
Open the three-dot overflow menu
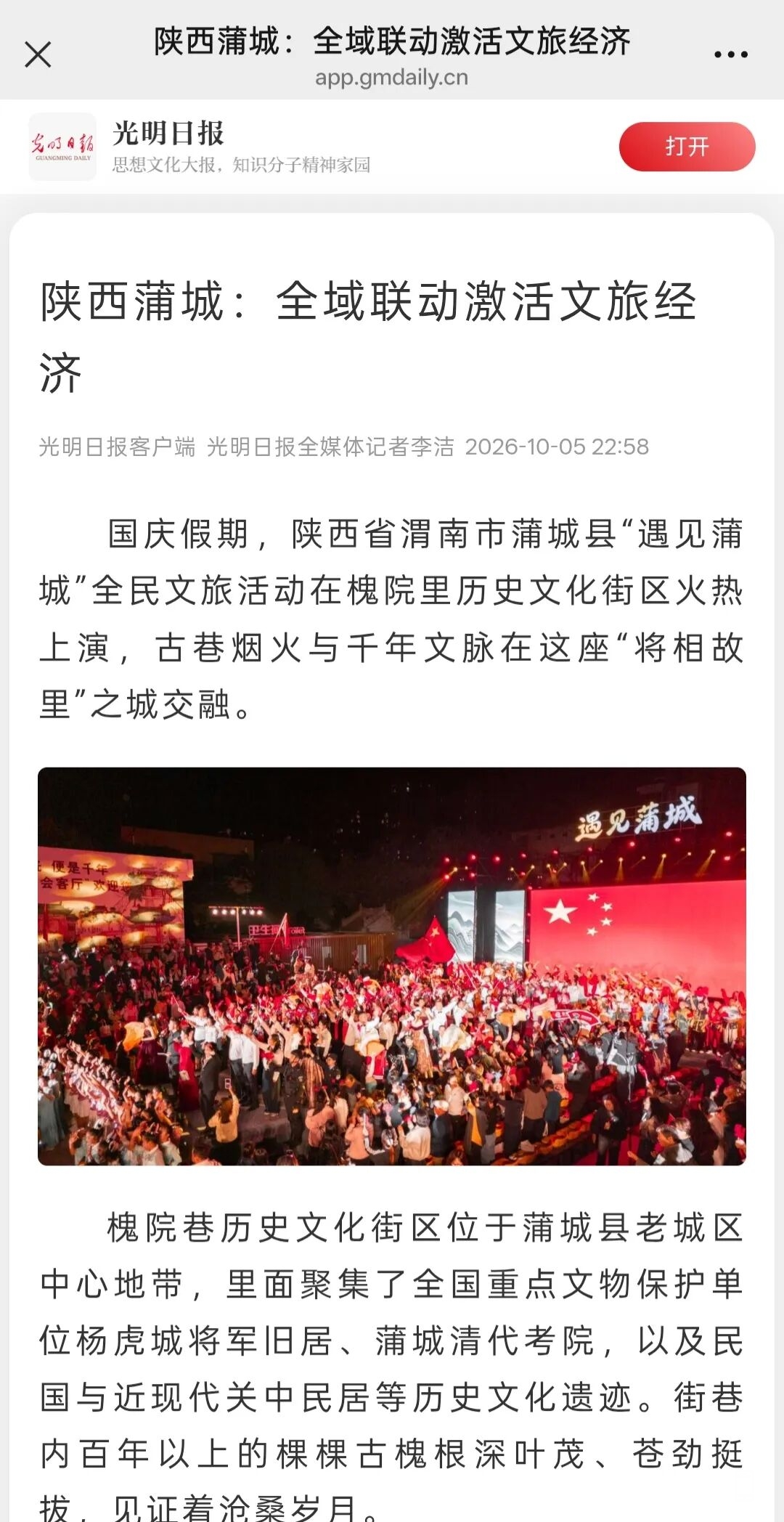(730, 54)
